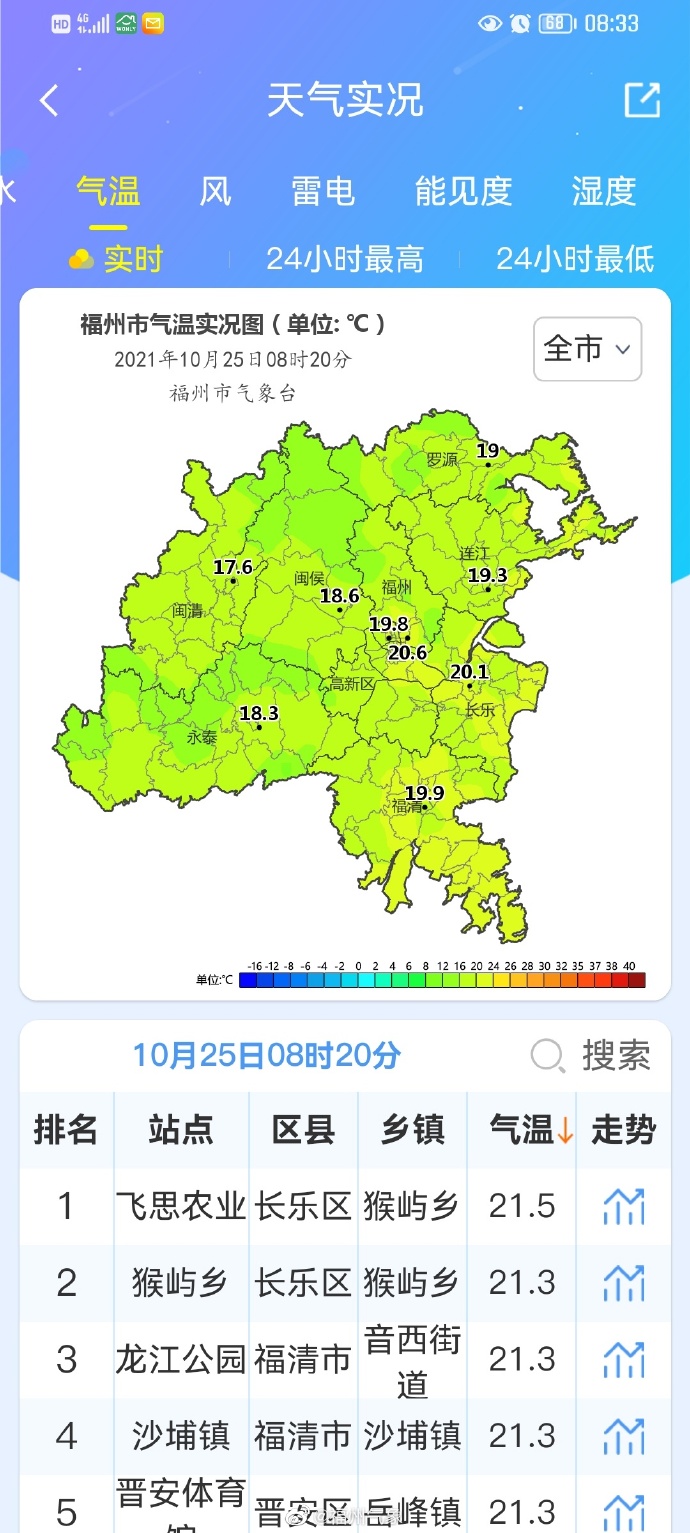Sort the table by the 气温 column
Viewport: 690px width, 1533px height.
point(531,1130)
